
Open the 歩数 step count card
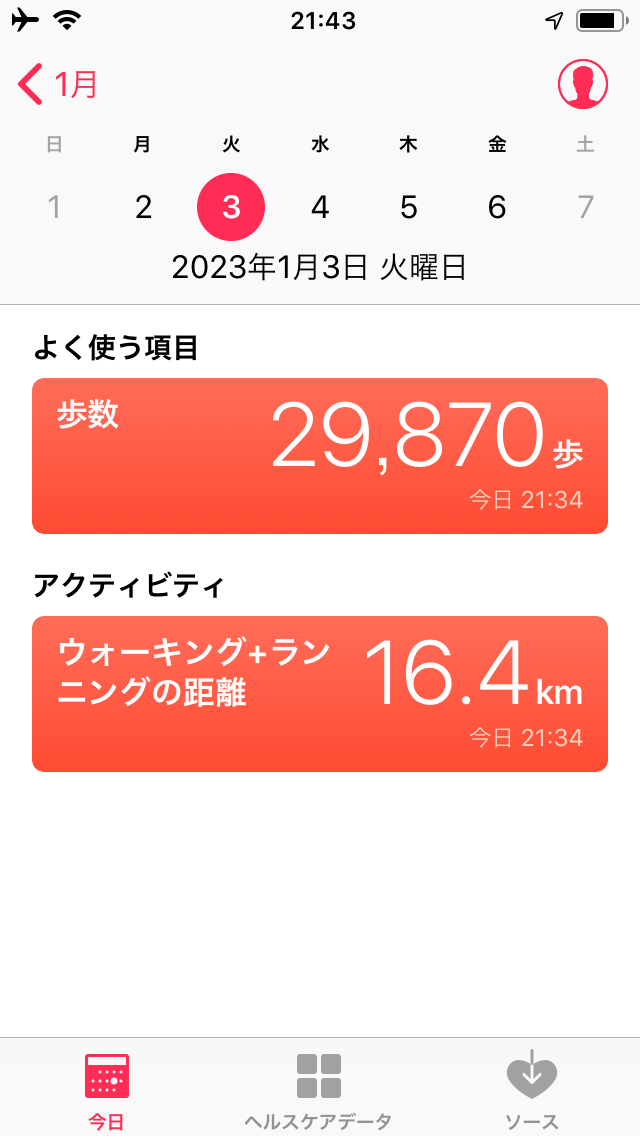click(320, 456)
